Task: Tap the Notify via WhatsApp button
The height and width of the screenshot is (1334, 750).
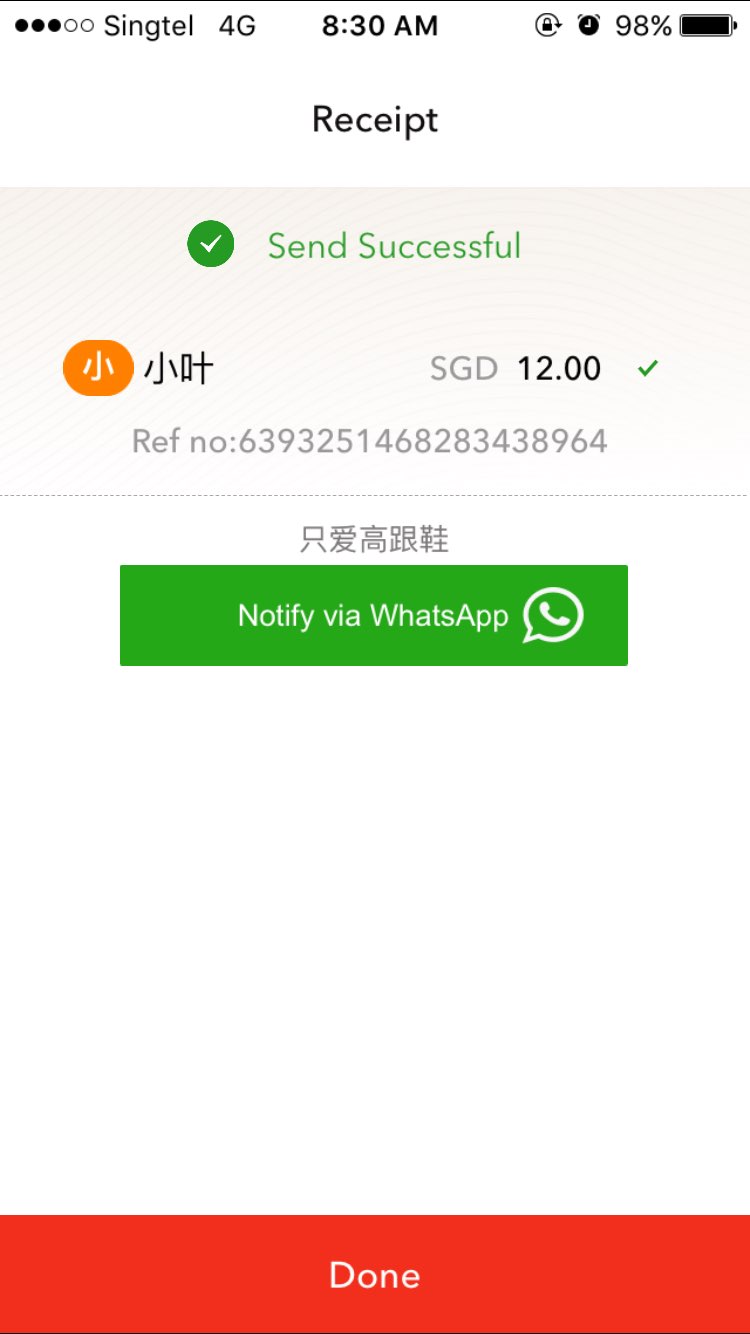Action: [374, 615]
